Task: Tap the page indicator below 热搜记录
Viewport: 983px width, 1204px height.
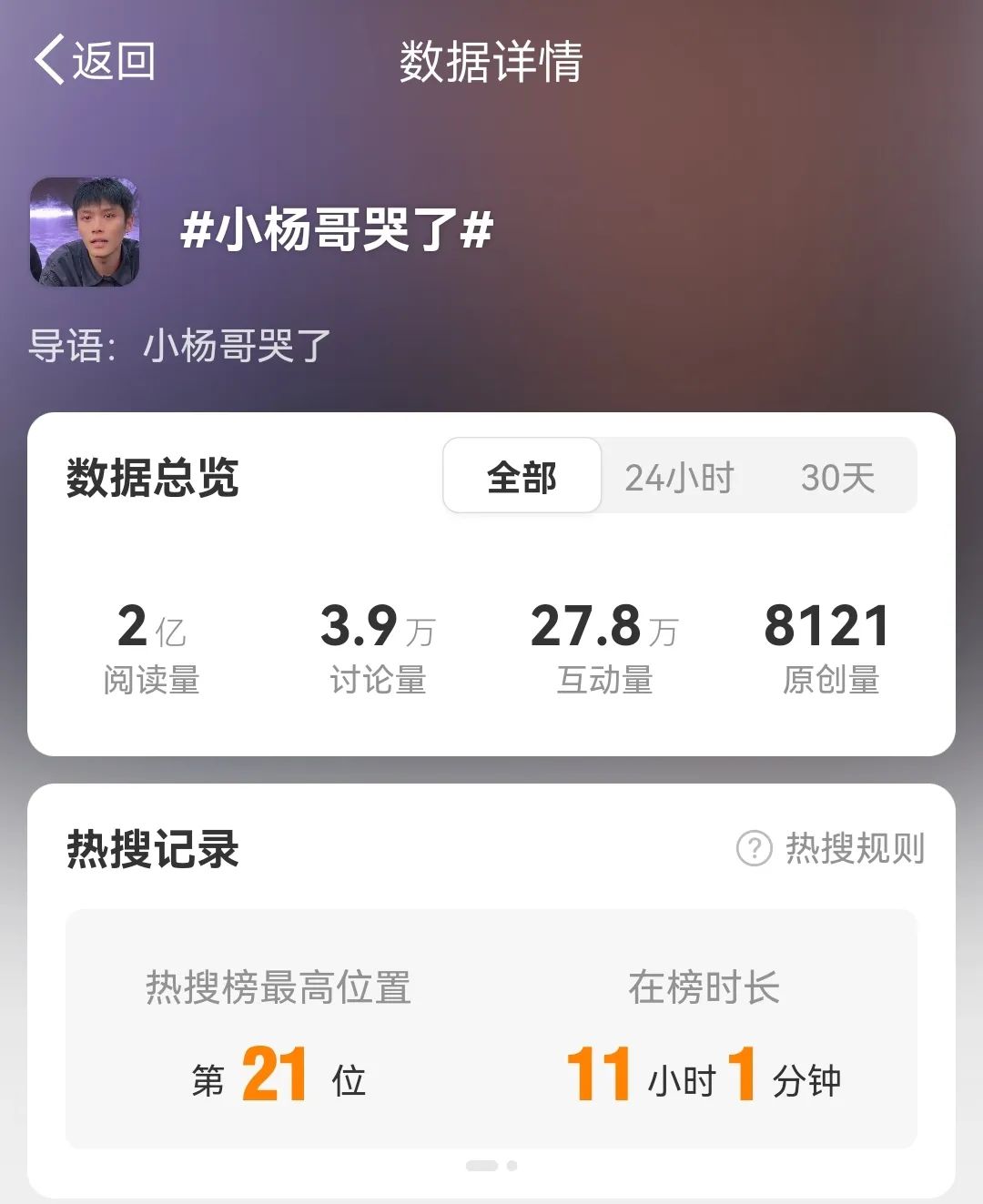Action: (491, 1166)
